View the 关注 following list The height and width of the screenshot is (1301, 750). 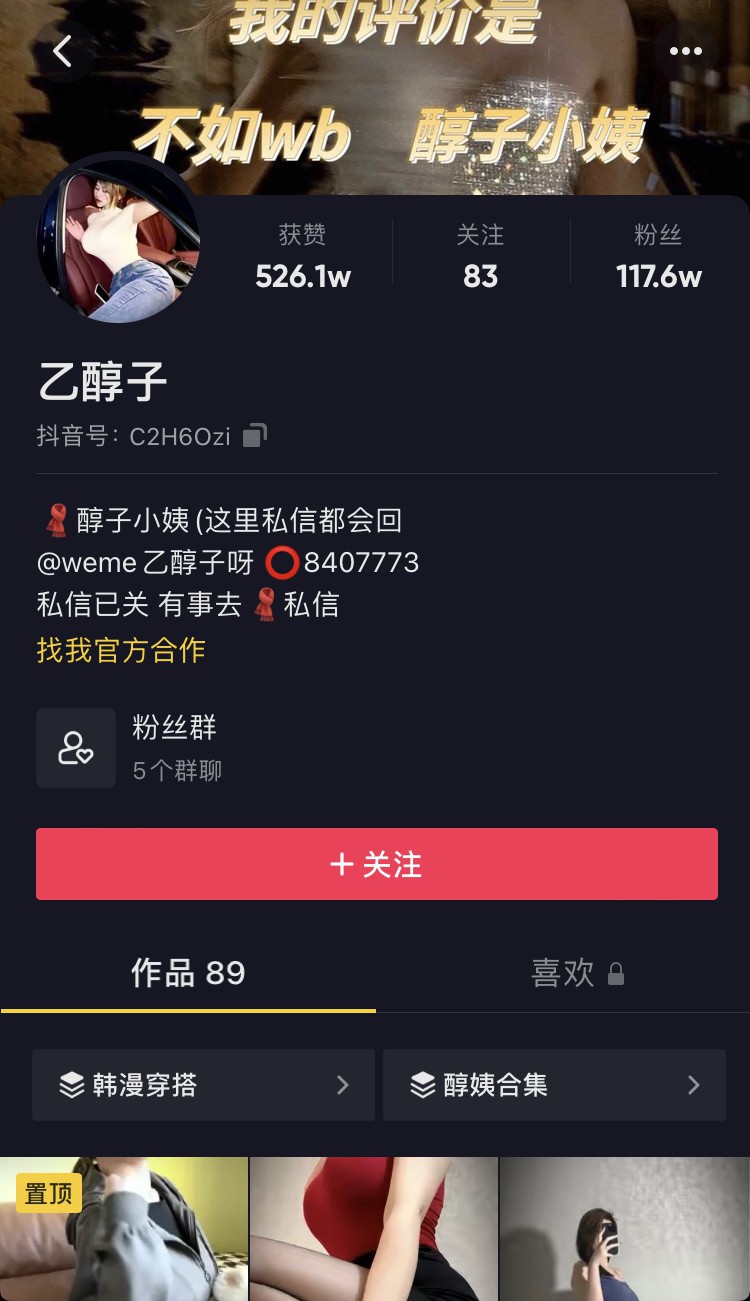coord(480,256)
